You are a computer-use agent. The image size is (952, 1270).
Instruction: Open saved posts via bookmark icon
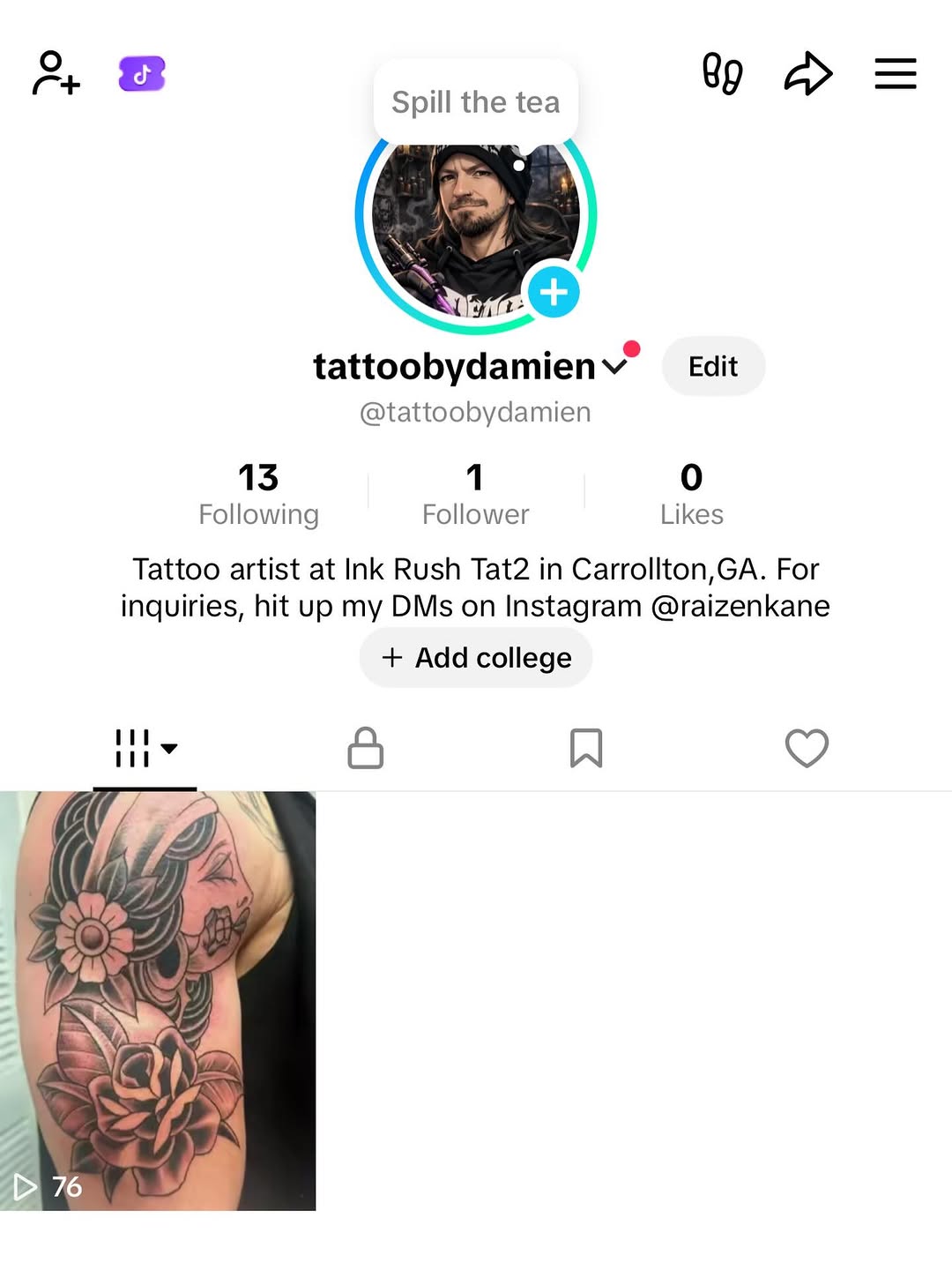586,748
